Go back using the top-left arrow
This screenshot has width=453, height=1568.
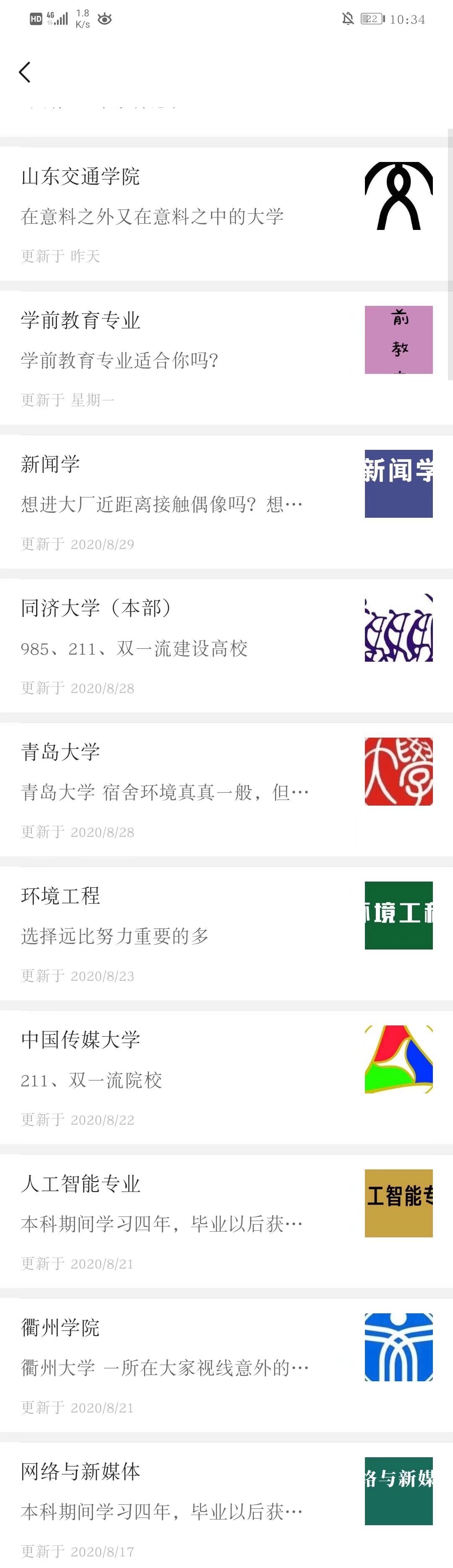(25, 73)
